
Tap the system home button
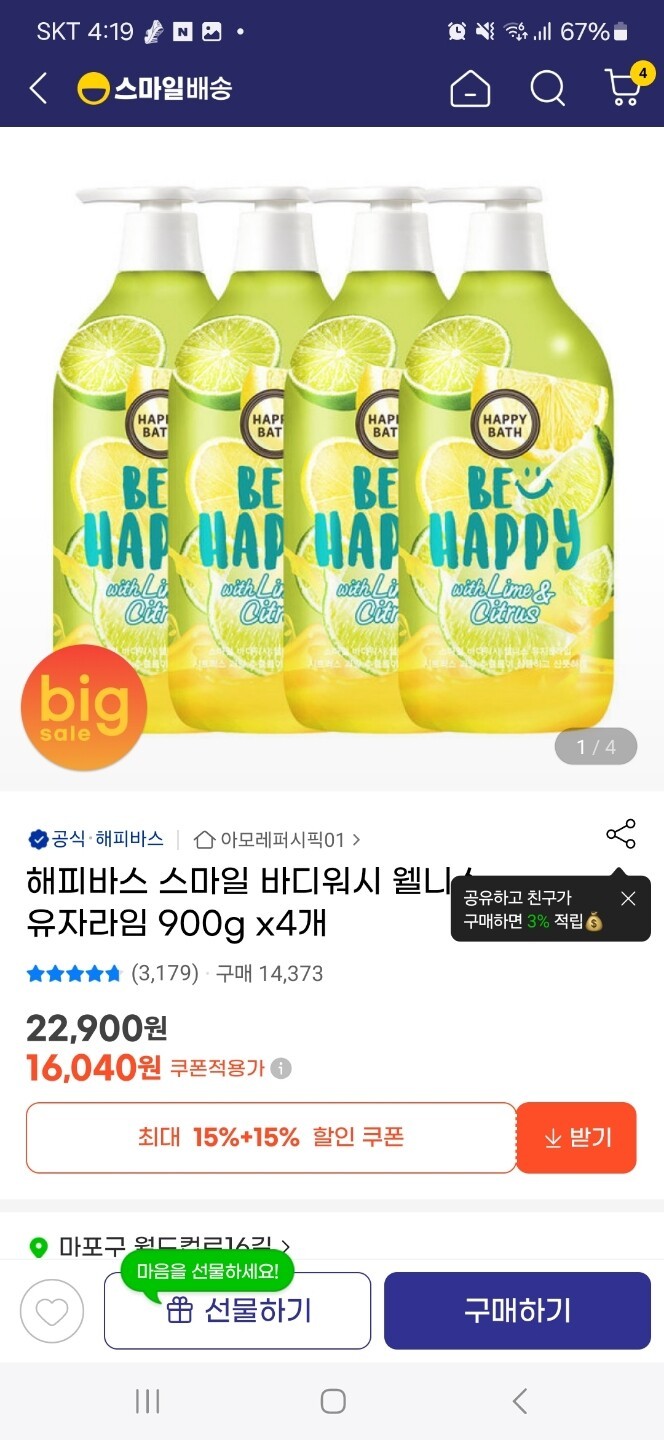click(x=332, y=1401)
